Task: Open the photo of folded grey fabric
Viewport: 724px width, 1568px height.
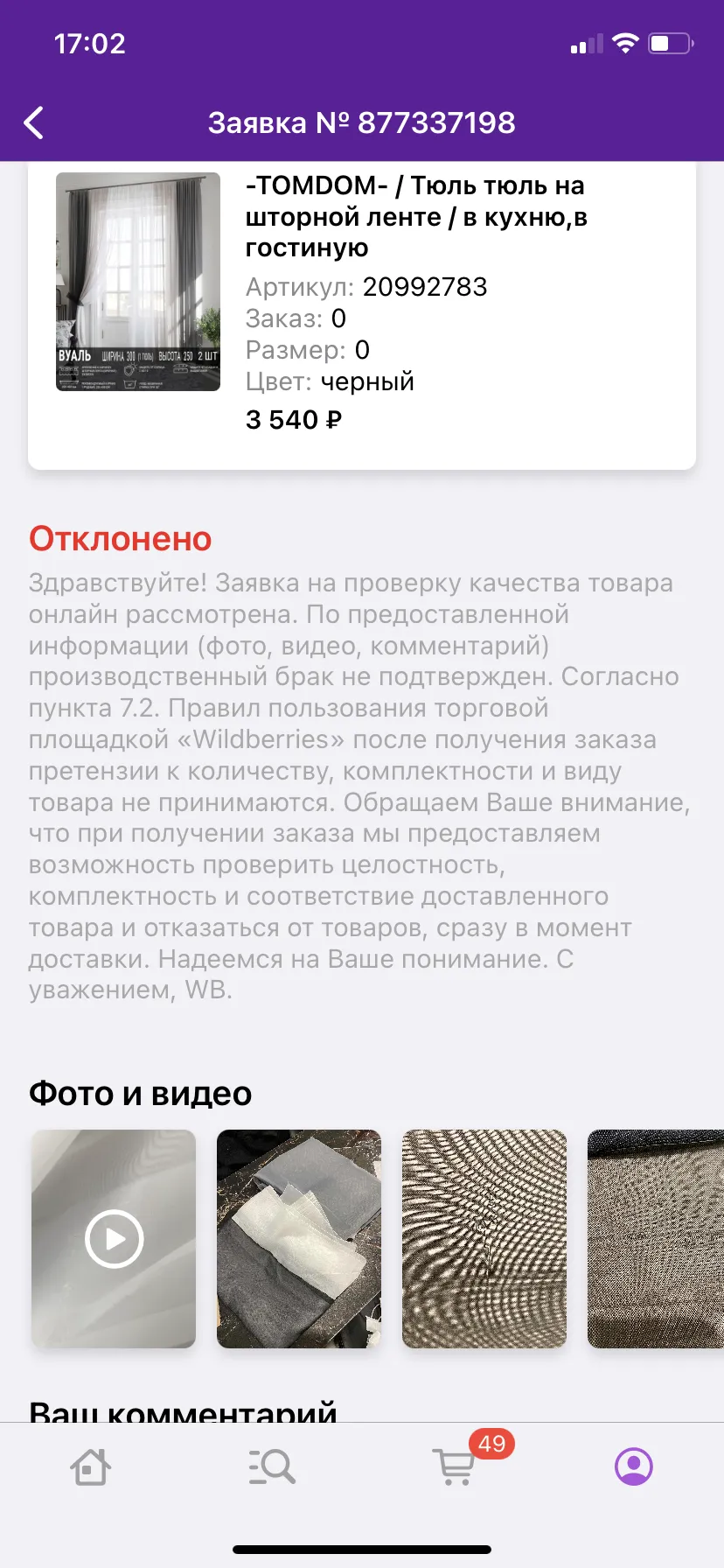Action: 299,1239
